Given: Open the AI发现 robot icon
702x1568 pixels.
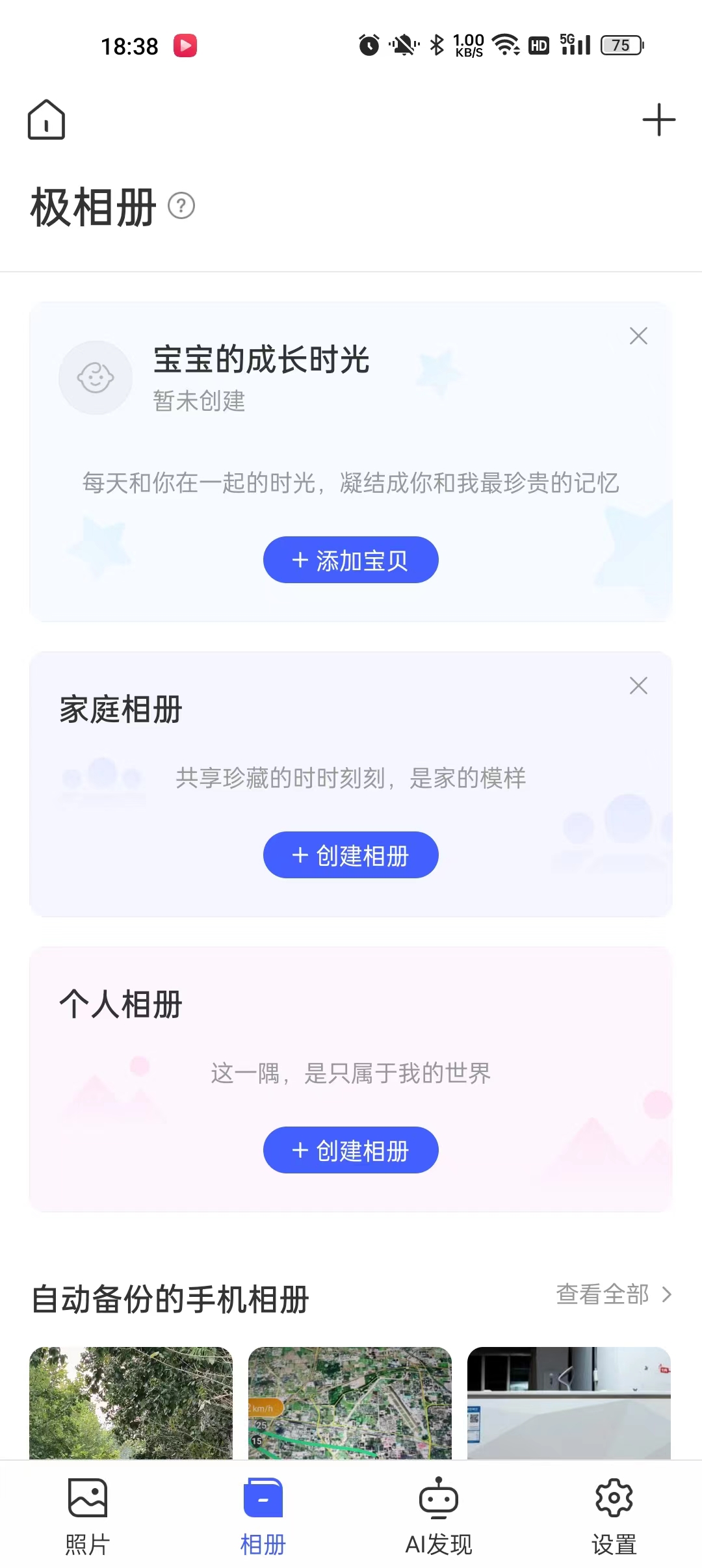Looking at the screenshot, I should pyautogui.click(x=439, y=1498).
